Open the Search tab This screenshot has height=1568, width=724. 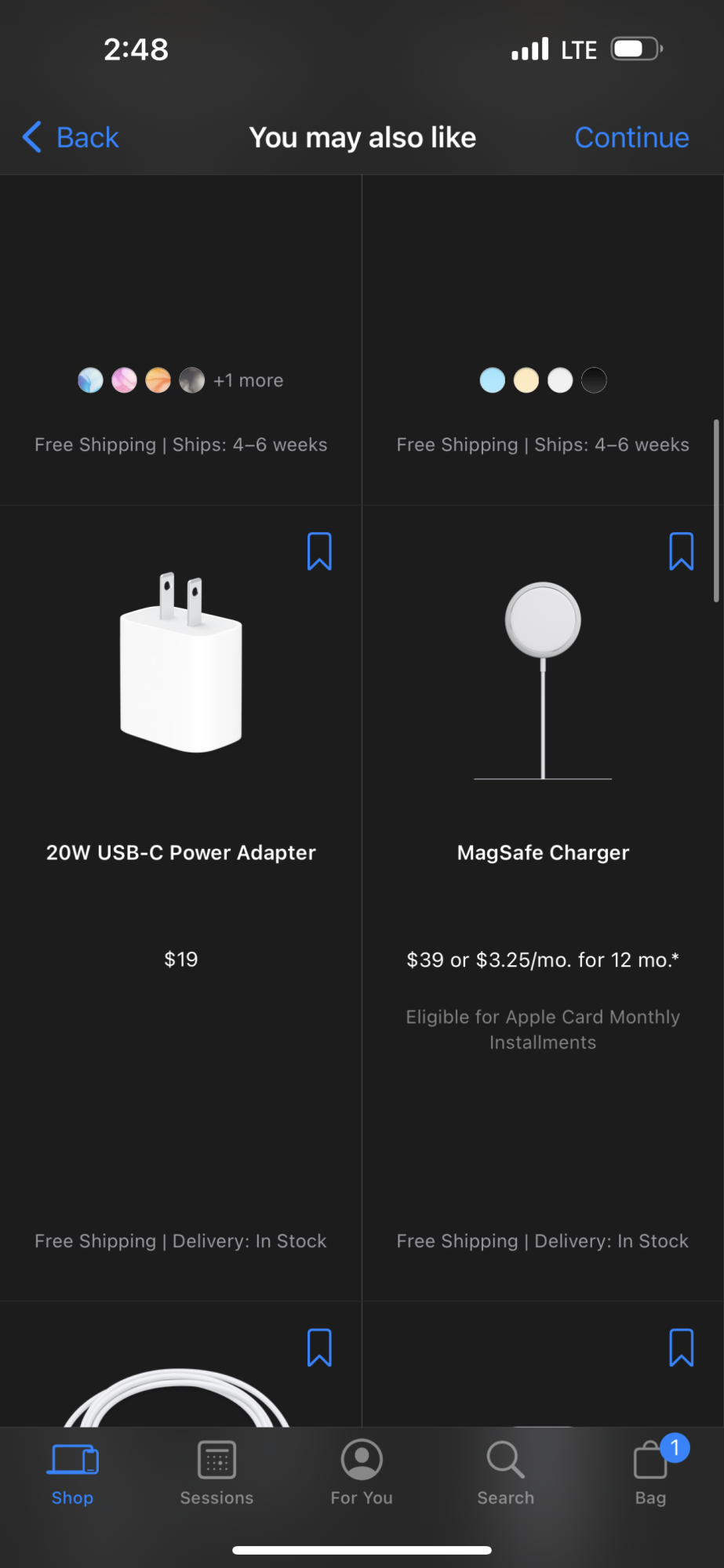(506, 1474)
